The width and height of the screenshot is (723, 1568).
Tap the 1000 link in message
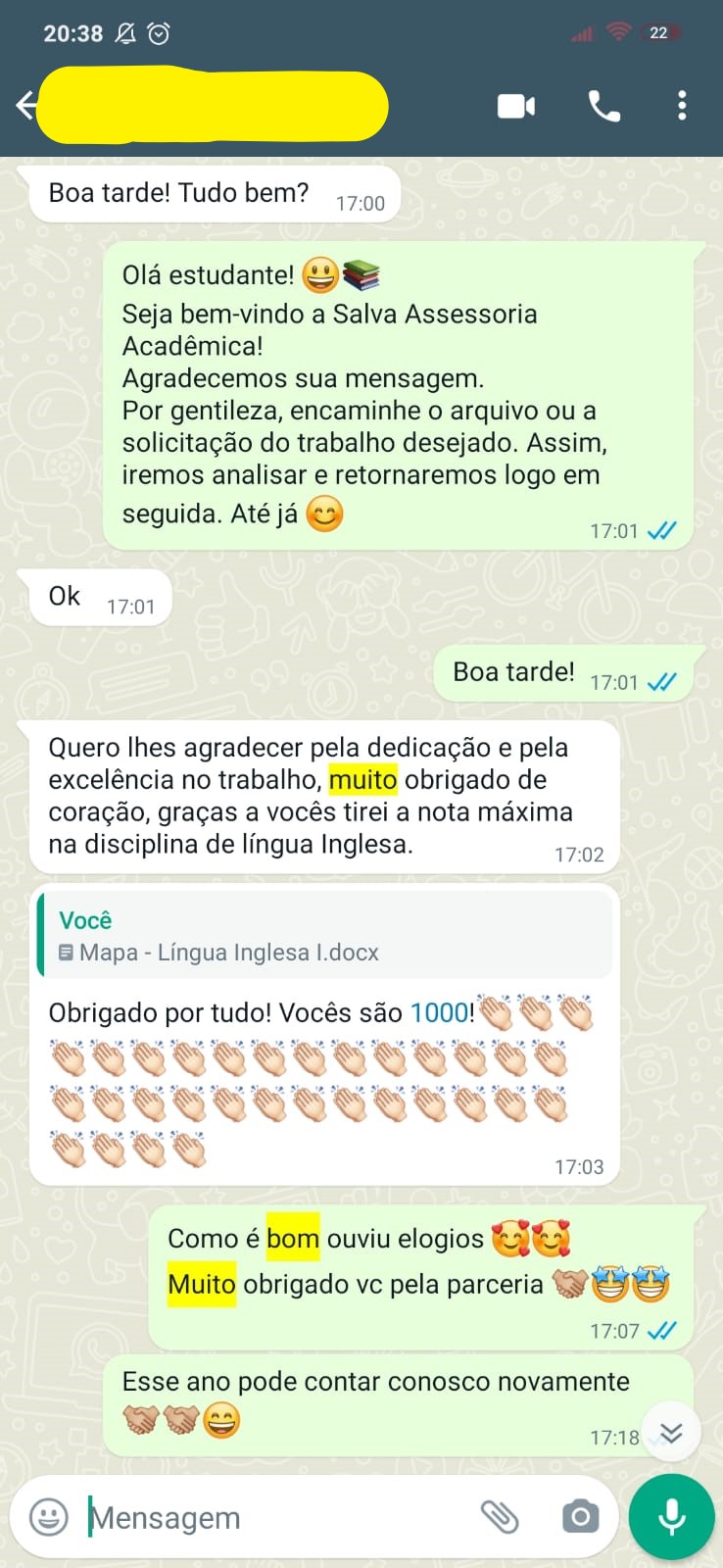439,1012
